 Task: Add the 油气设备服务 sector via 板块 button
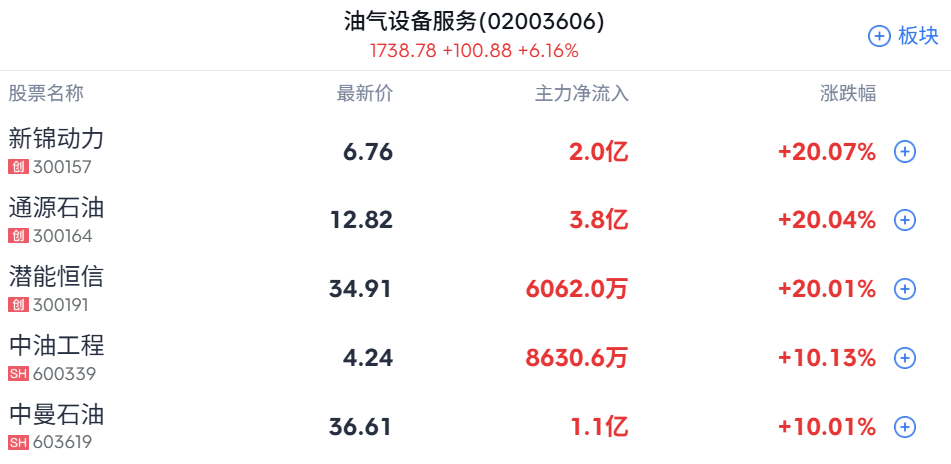(903, 36)
